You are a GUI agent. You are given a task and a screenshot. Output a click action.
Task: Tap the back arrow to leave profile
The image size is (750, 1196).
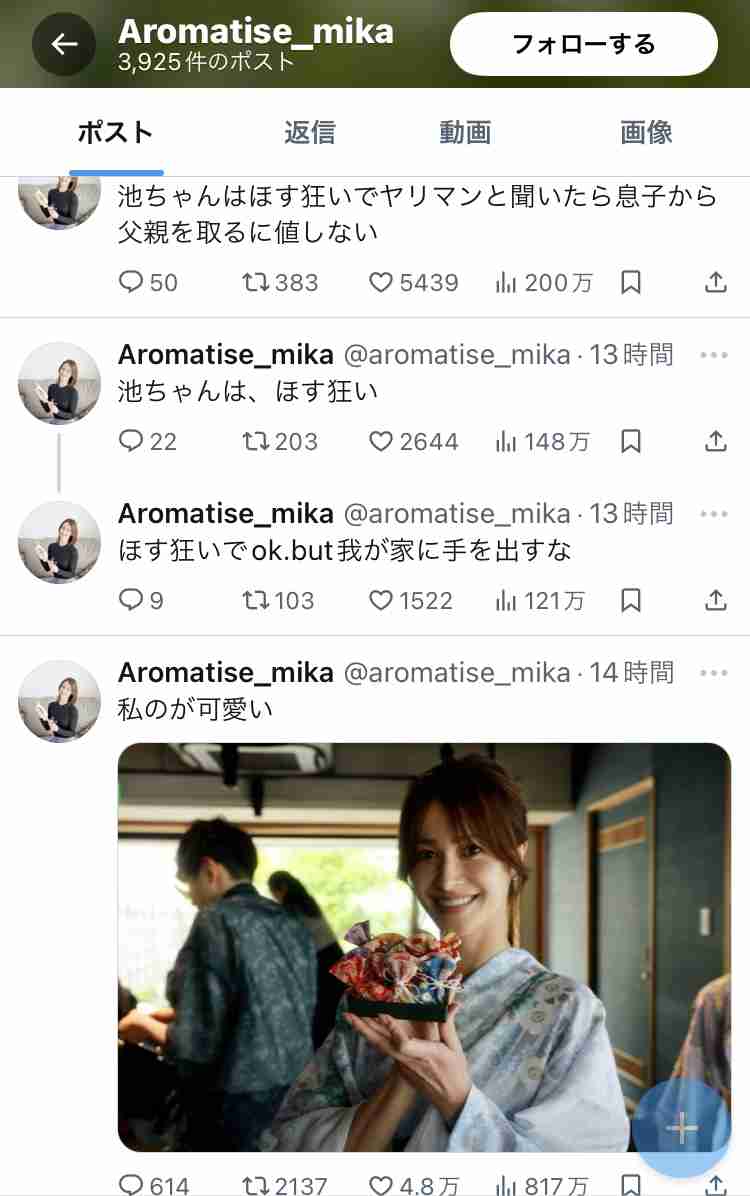pos(64,44)
